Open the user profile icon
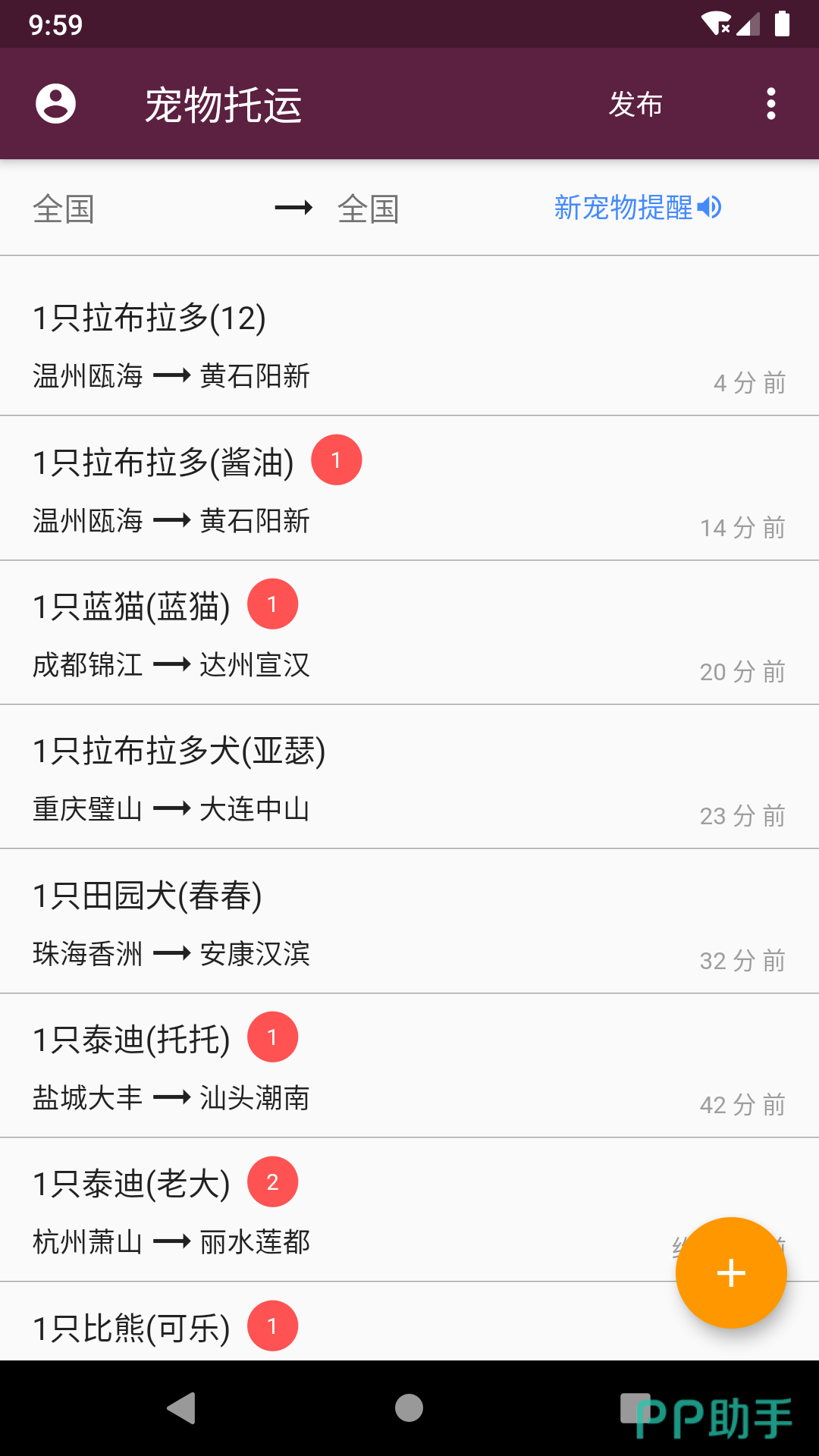 click(55, 104)
